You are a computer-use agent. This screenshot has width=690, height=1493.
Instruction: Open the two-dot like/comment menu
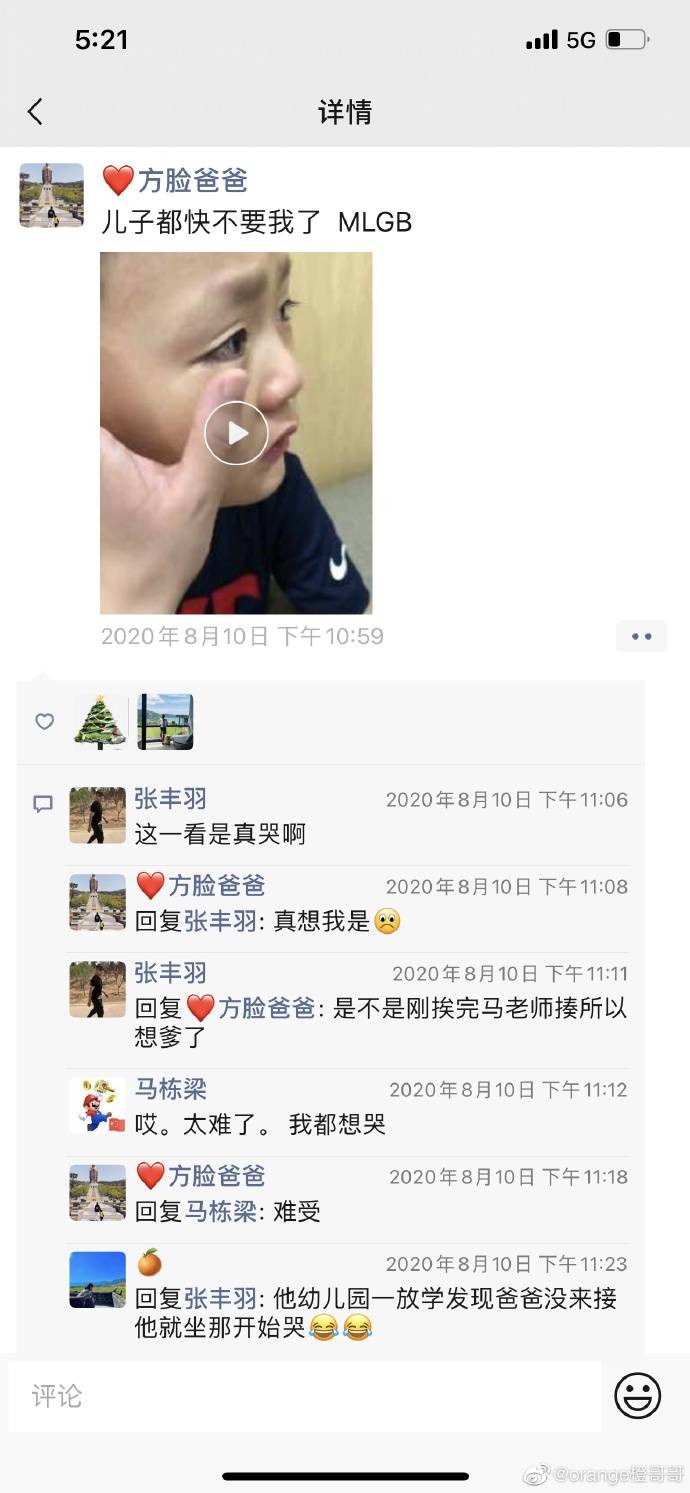pyautogui.click(x=641, y=636)
